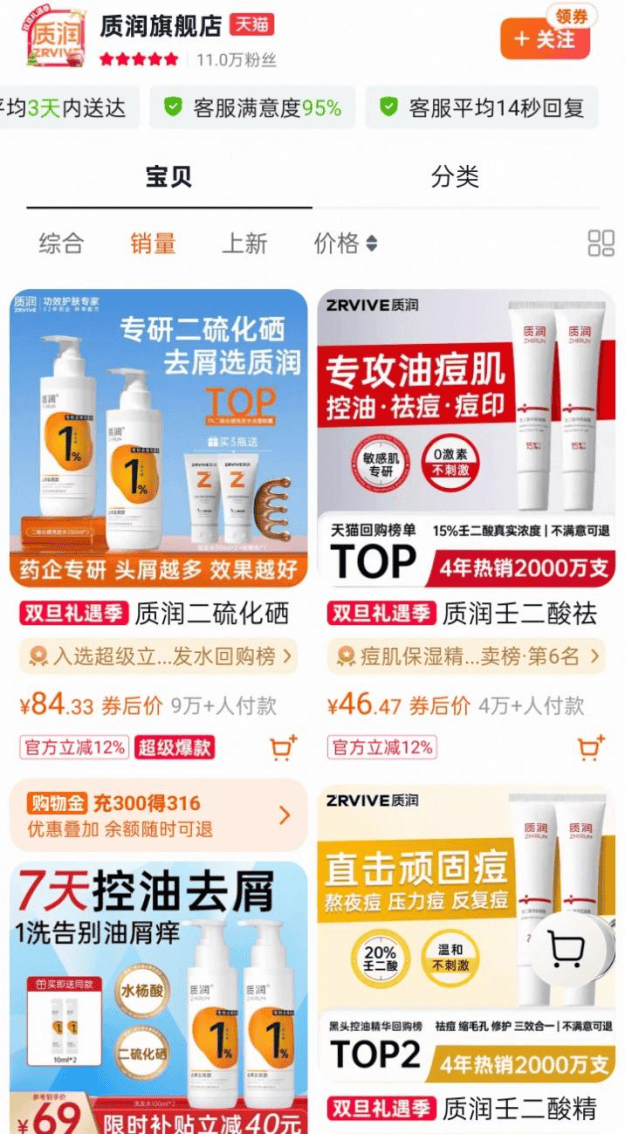Sort products by 上新
This screenshot has width=626, height=1134.
point(244,243)
